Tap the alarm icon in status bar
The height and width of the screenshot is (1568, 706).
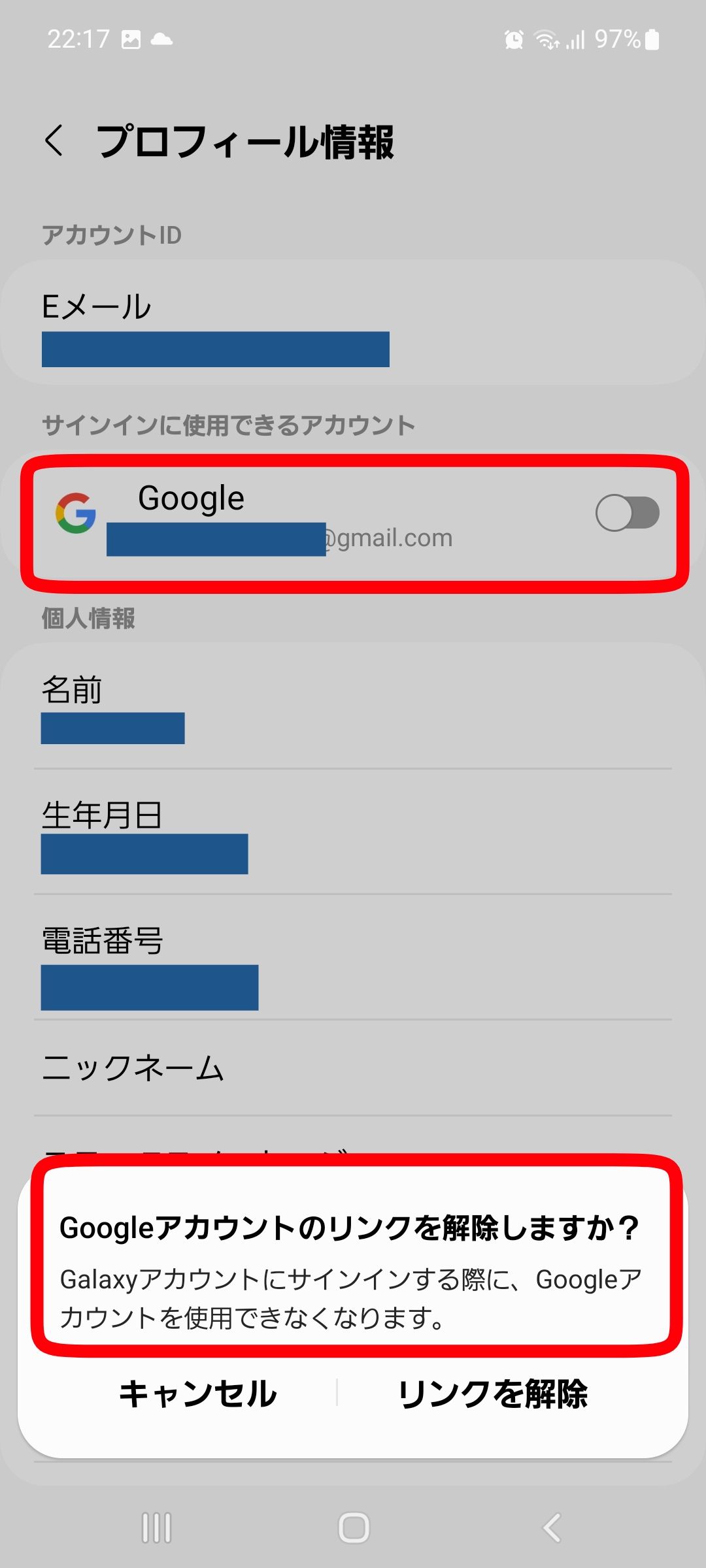pyautogui.click(x=514, y=41)
